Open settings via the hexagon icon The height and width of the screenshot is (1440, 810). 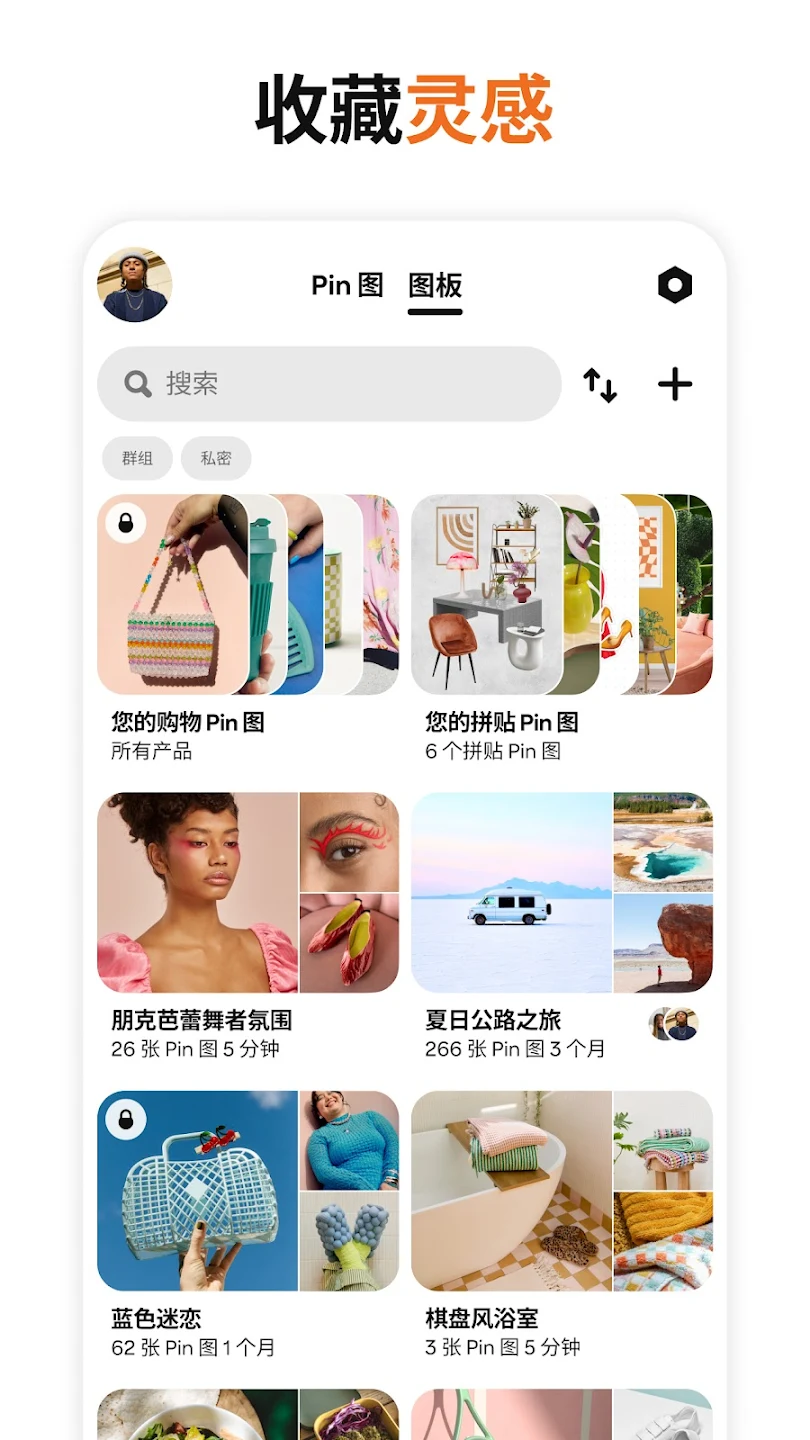click(x=674, y=285)
